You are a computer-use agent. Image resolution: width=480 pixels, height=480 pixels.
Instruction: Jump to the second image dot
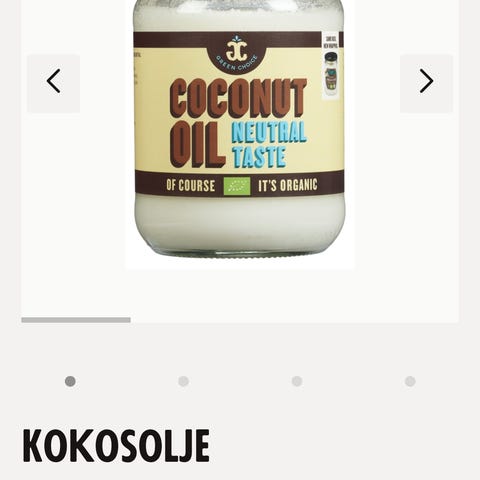(x=183, y=381)
